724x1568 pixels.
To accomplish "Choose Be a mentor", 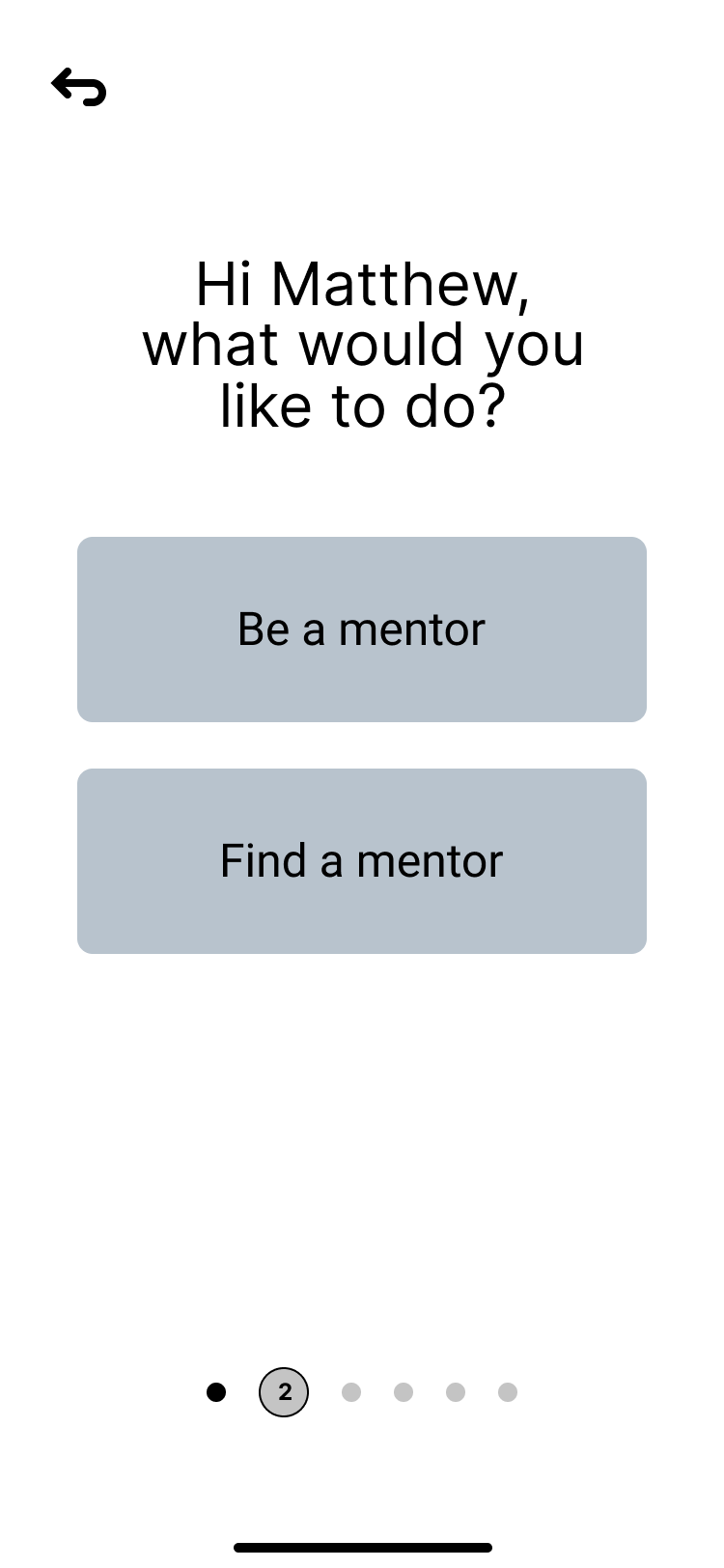I will 361,630.
